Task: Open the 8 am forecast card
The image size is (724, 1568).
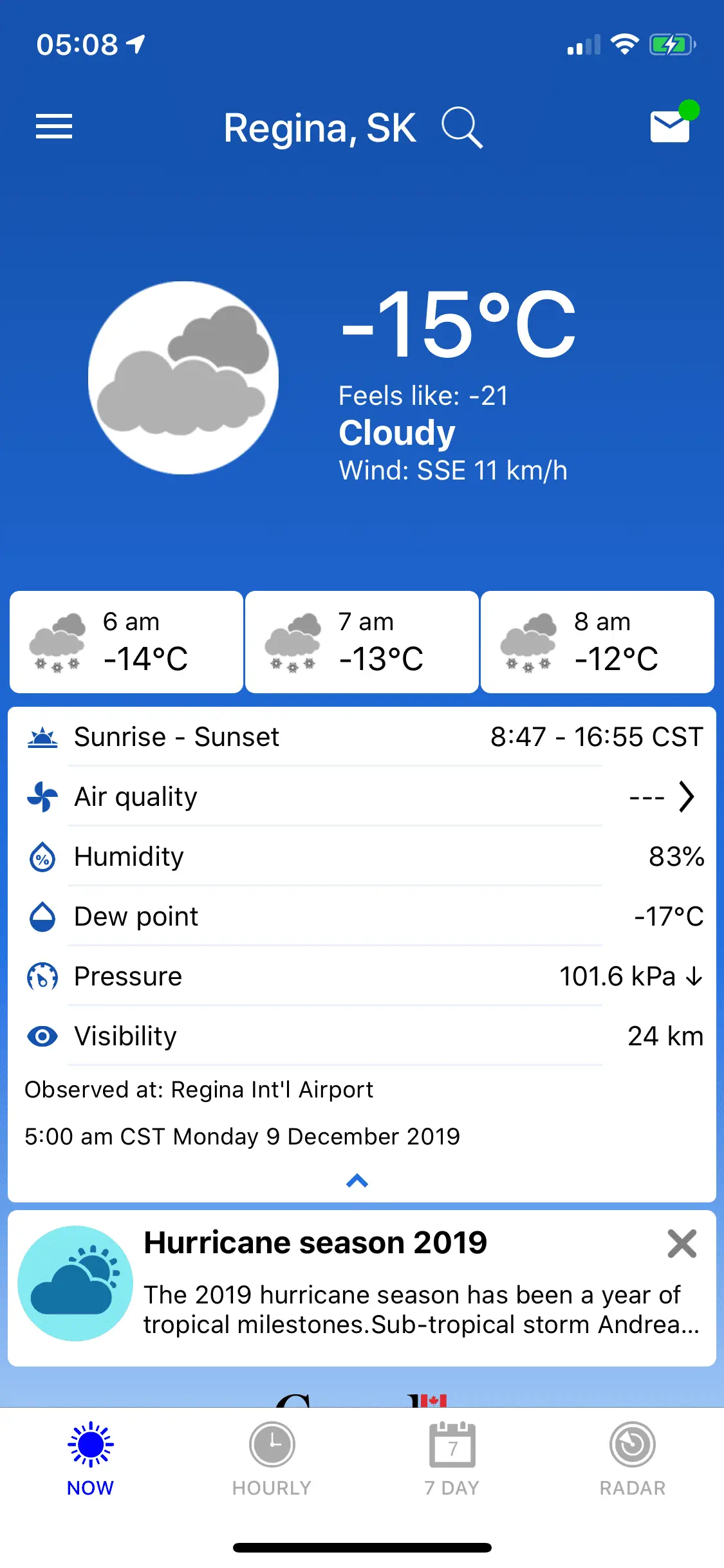Action: 597,642
